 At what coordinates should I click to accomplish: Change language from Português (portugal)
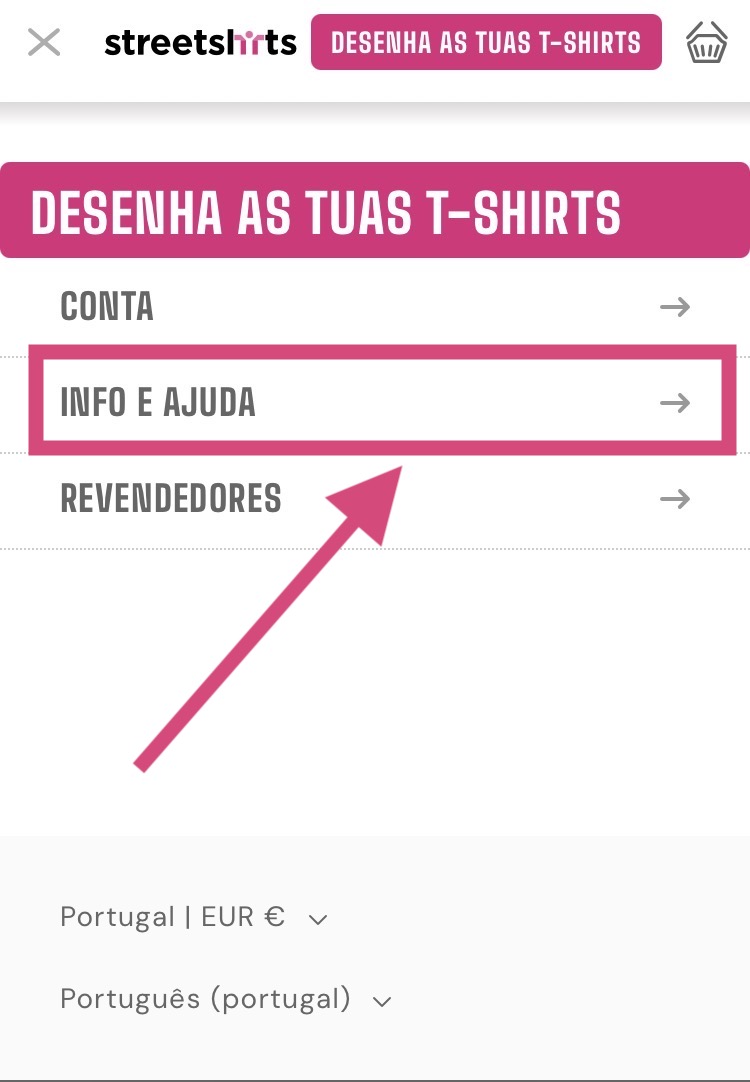pos(226,999)
